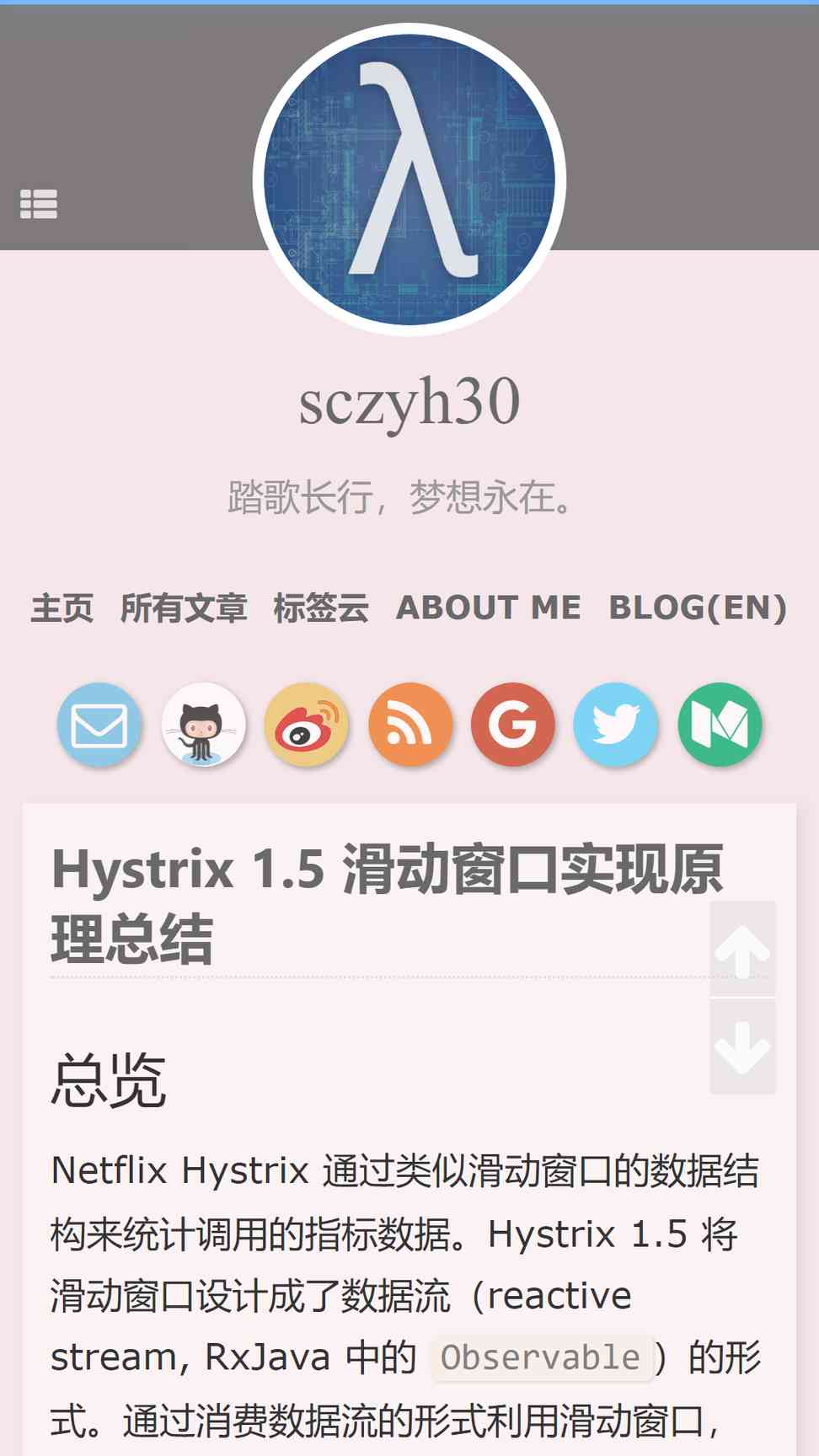Visit the ABOUT ME page

[489, 608]
